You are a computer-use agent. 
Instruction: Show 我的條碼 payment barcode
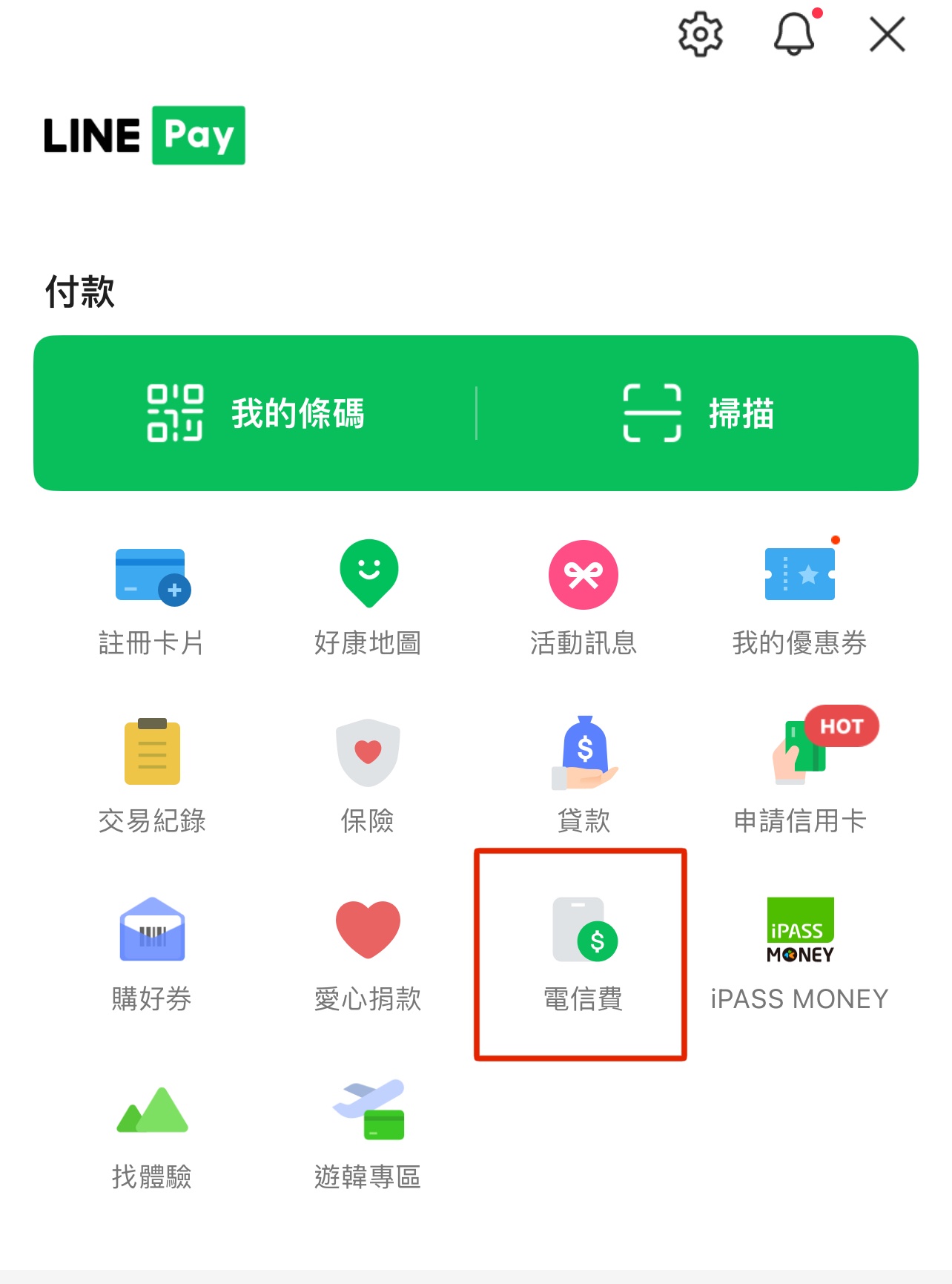[256, 413]
